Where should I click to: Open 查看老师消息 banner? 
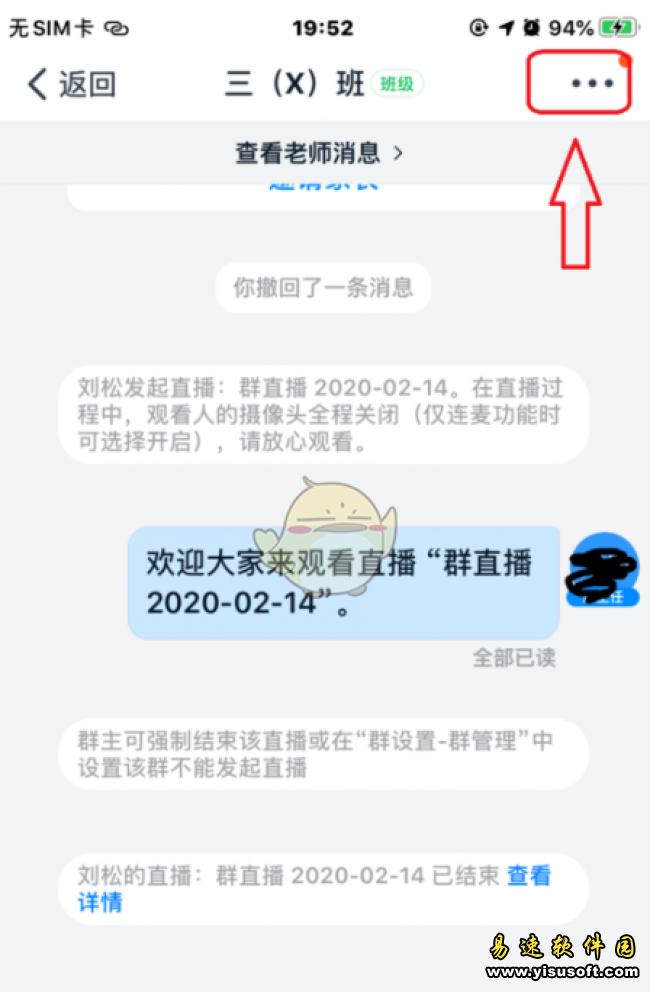pyautogui.click(x=319, y=153)
